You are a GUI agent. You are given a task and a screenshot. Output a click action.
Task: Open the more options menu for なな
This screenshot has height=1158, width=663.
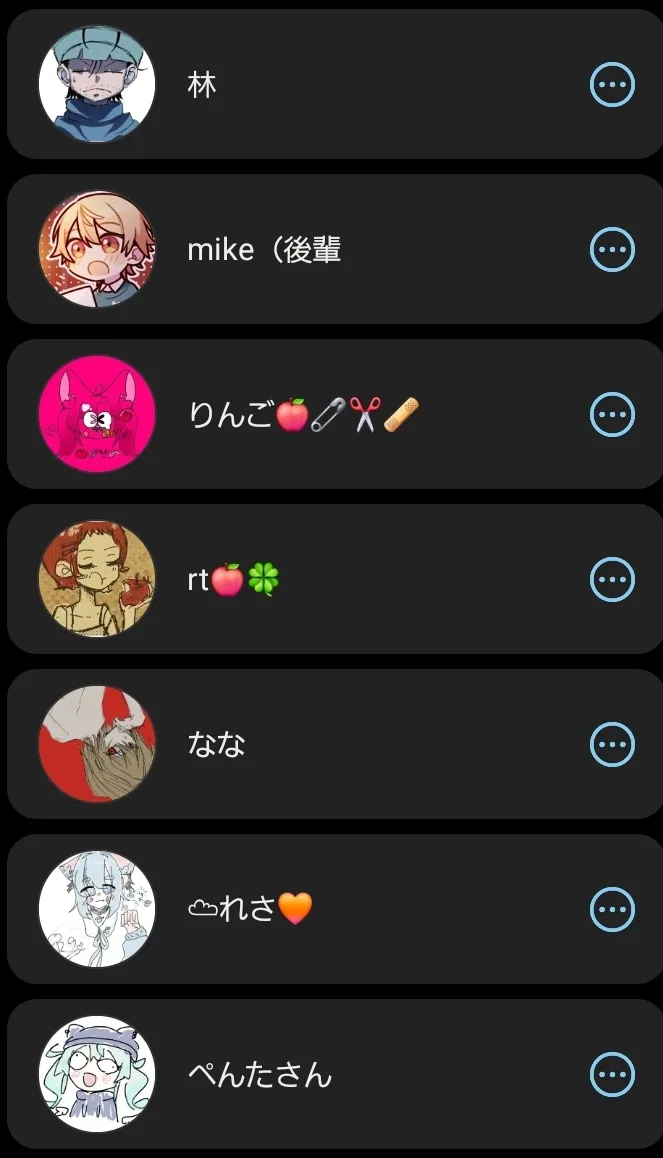612,744
